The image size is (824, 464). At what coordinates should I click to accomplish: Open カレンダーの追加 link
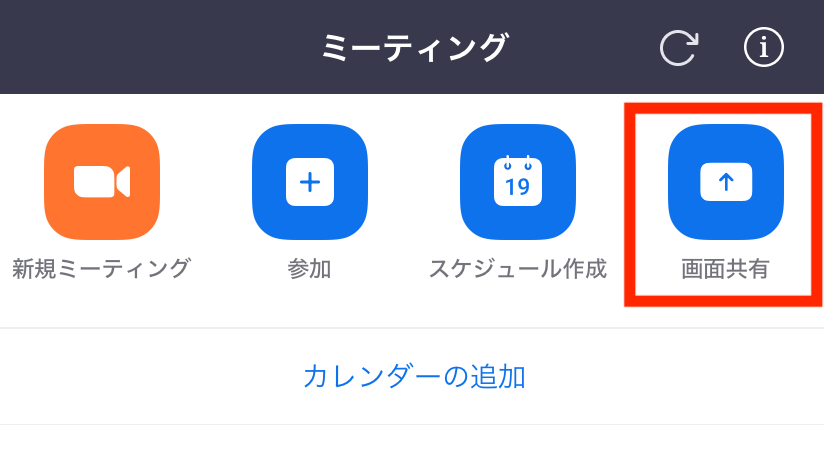[414, 376]
